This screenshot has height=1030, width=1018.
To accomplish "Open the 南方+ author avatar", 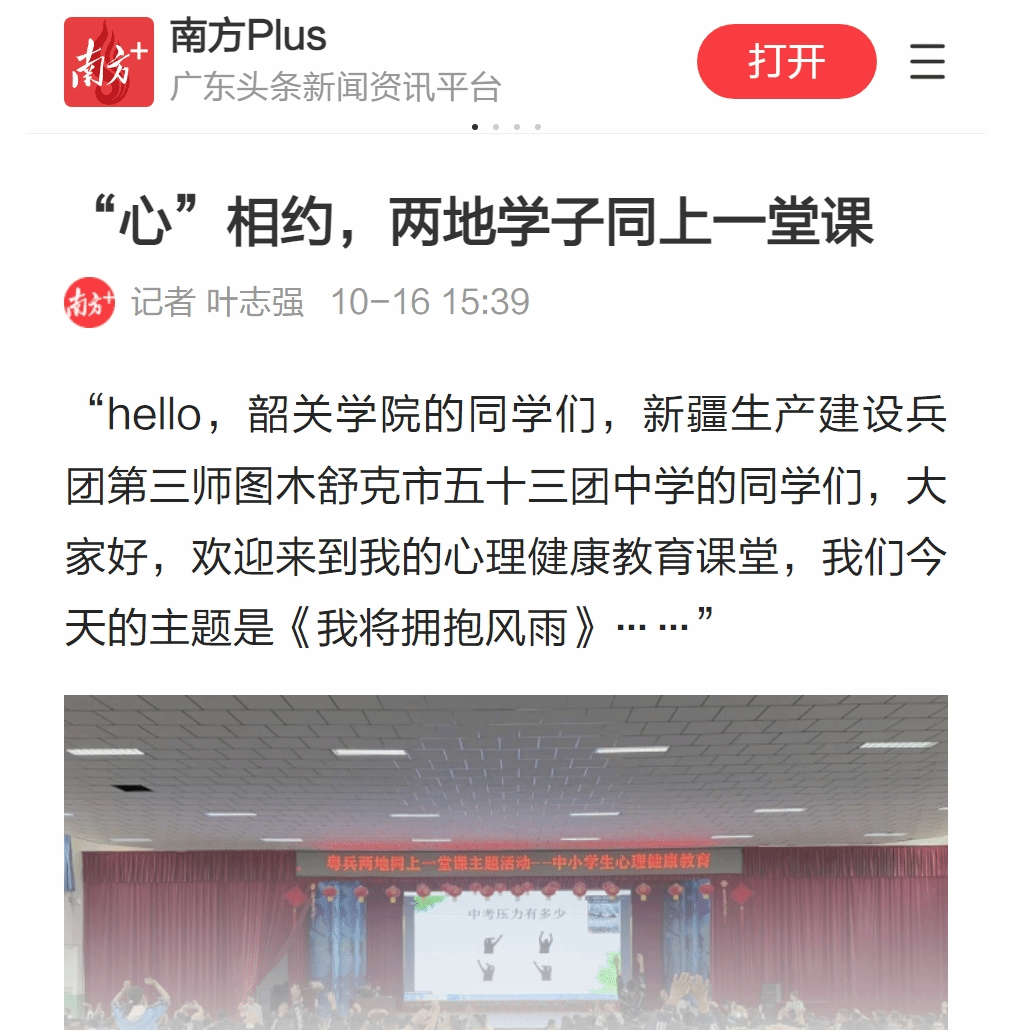I will pos(90,302).
